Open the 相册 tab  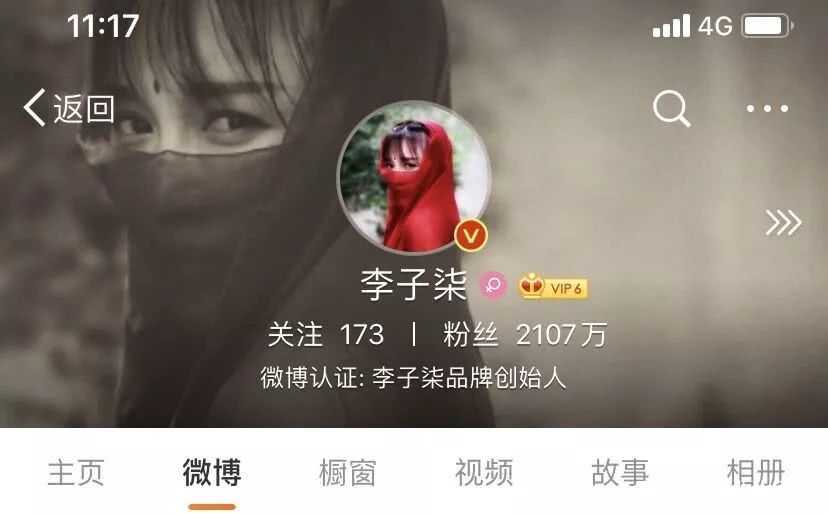(x=755, y=472)
